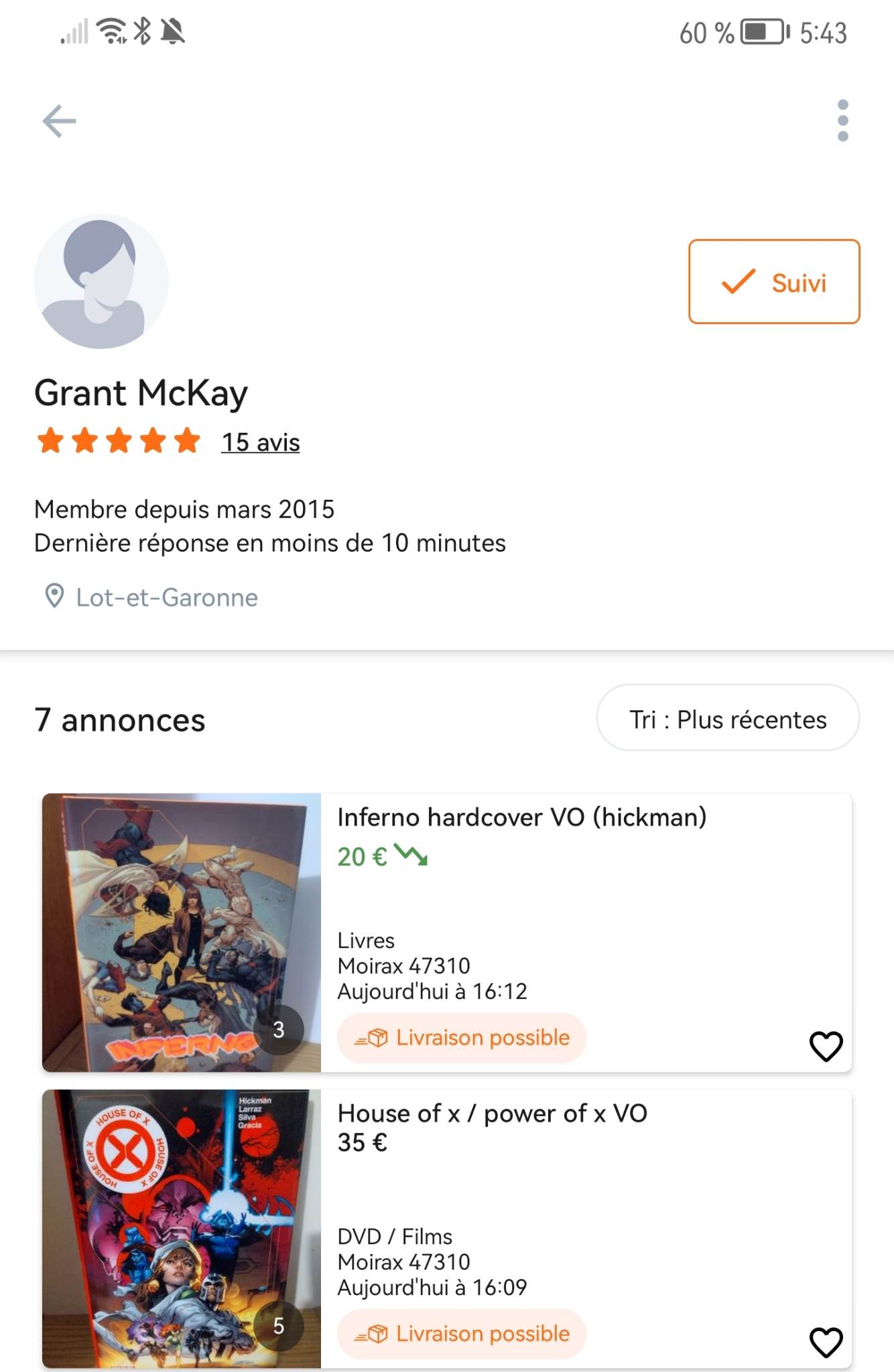View Grant McKay's profile picture
The image size is (894, 1372).
(101, 281)
